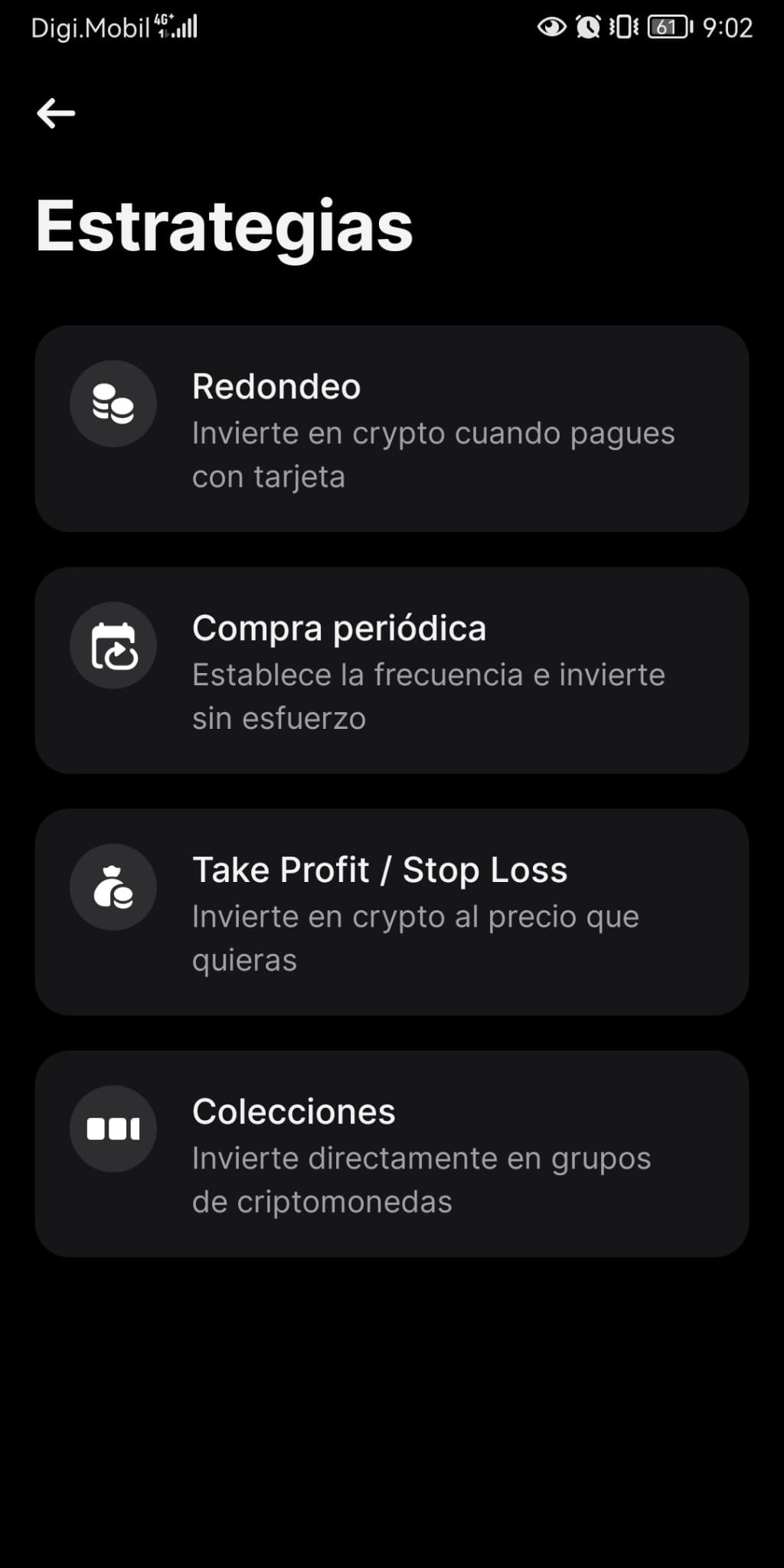Open the Compra periódica strategy
Screen dimensions: 784x1568
392,668
